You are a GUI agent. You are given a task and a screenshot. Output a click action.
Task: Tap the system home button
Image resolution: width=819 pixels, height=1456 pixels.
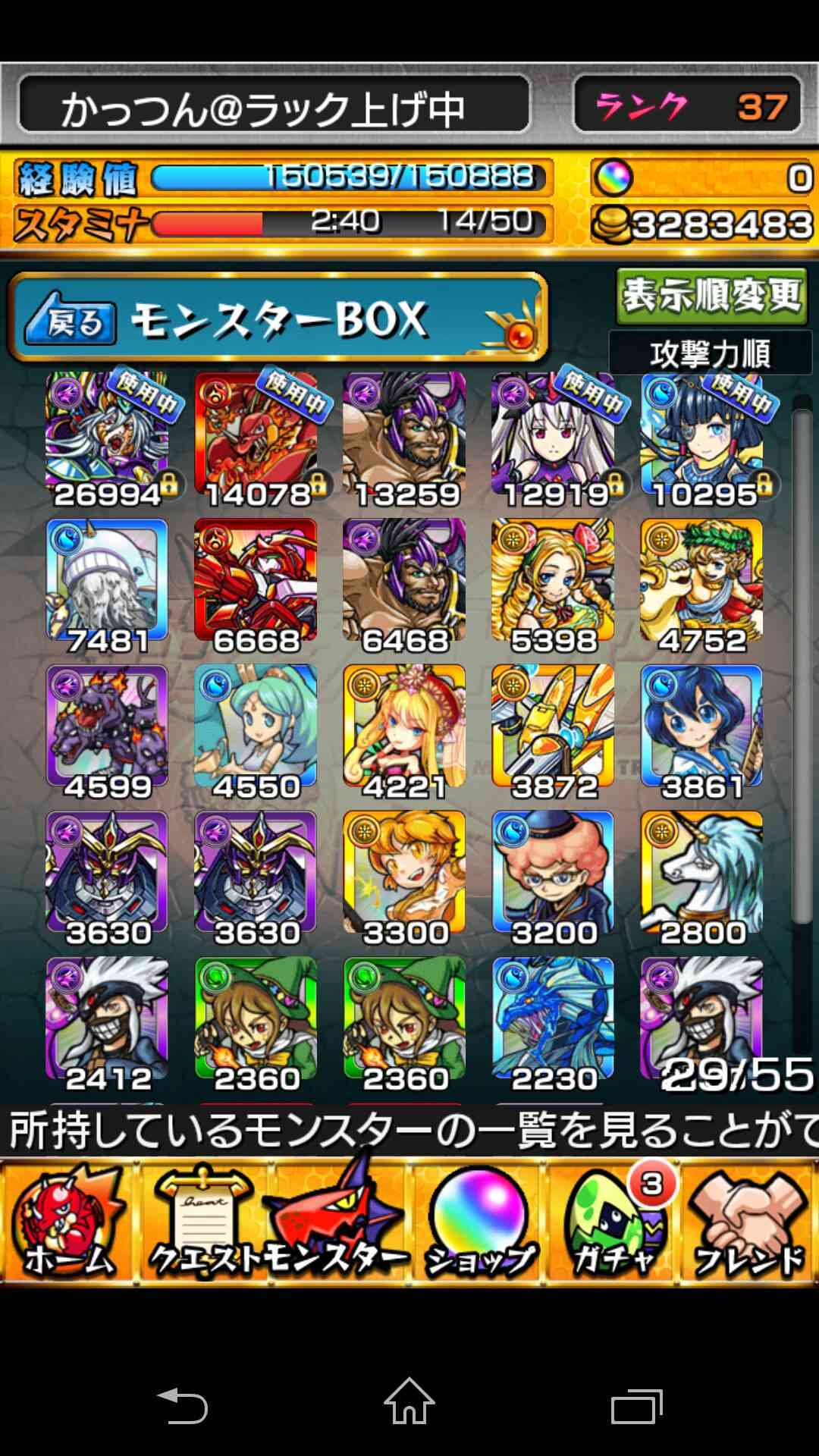click(x=409, y=1401)
